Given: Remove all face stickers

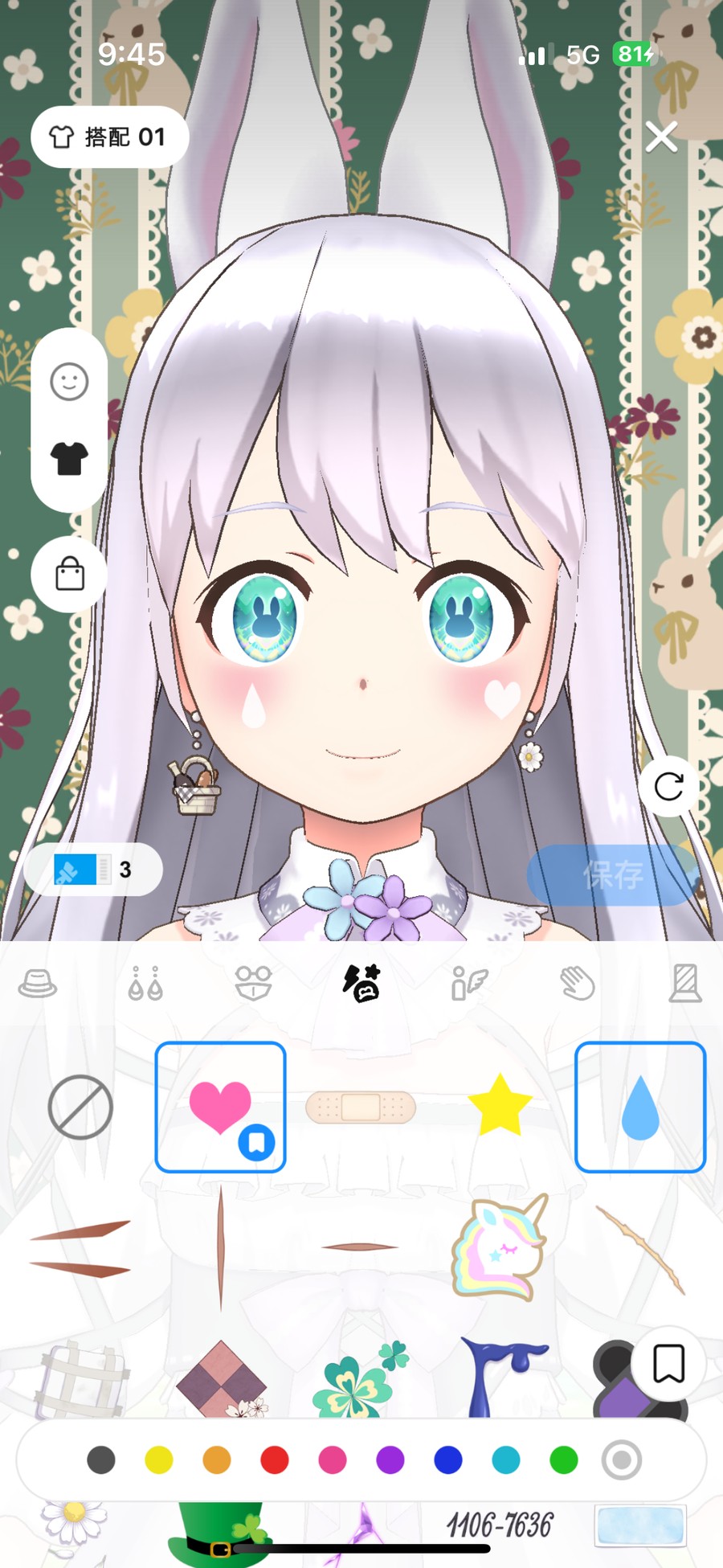Looking at the screenshot, I should [x=80, y=1107].
